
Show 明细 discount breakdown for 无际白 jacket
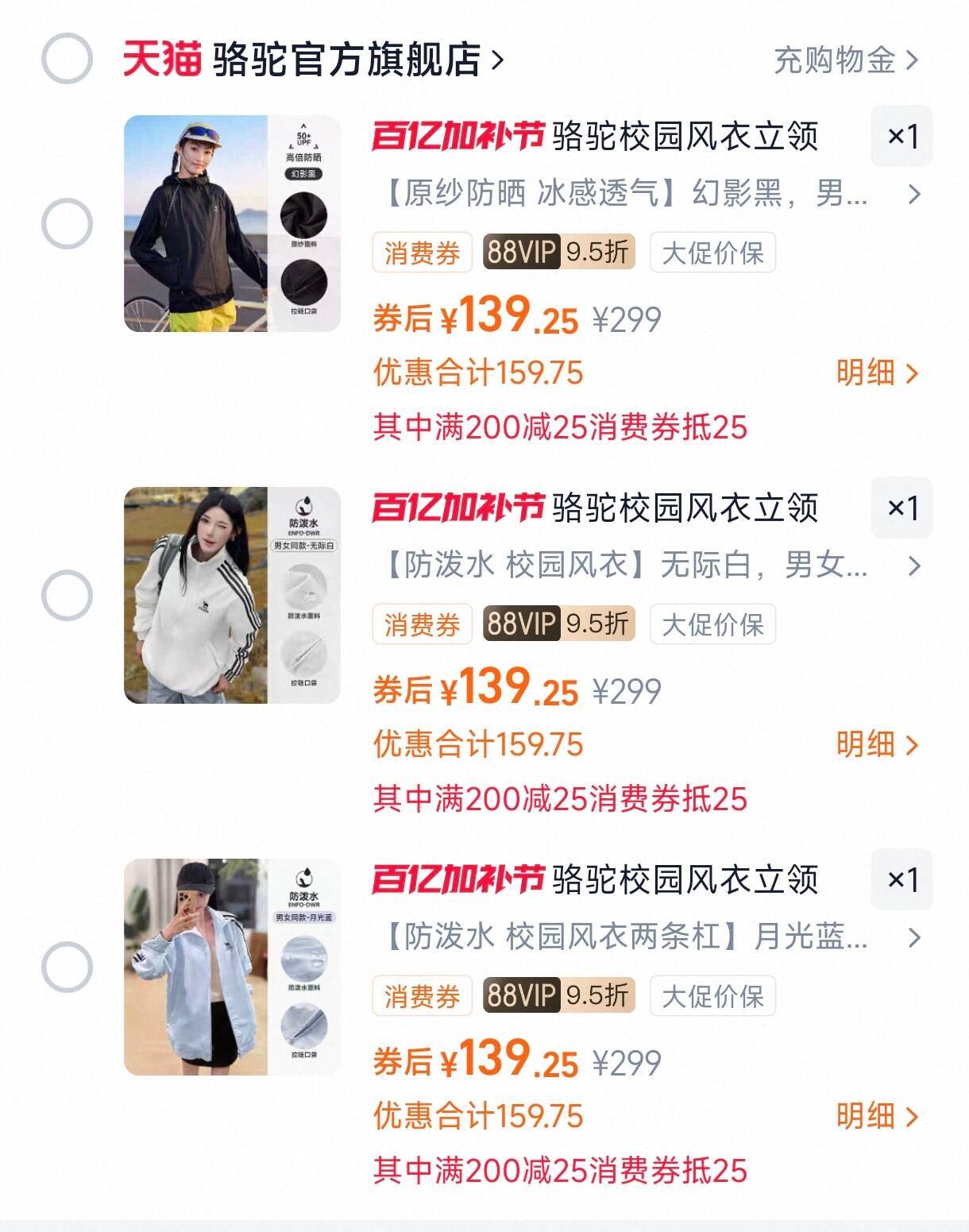(x=876, y=744)
